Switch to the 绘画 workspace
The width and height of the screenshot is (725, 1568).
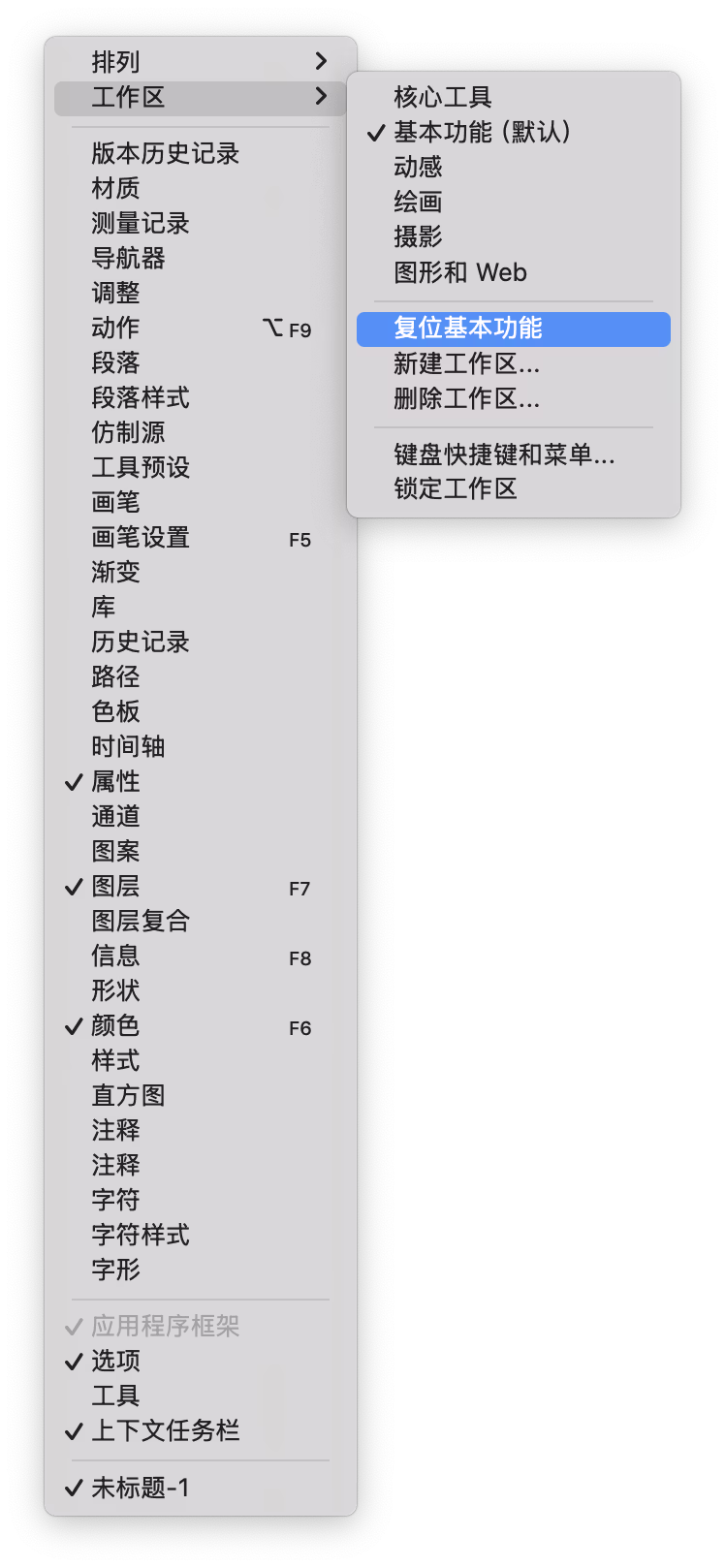pos(418,202)
